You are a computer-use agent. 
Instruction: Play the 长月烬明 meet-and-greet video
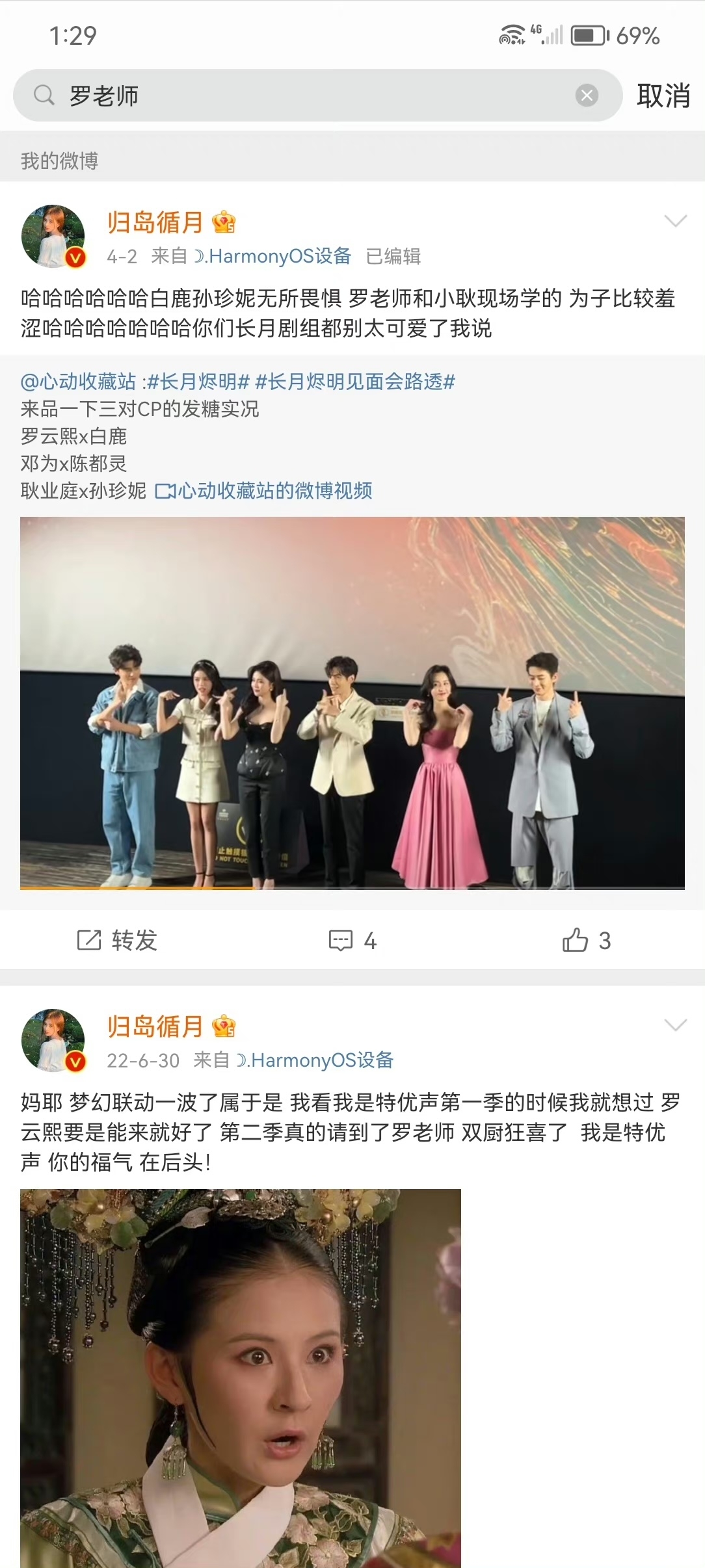tap(352, 702)
